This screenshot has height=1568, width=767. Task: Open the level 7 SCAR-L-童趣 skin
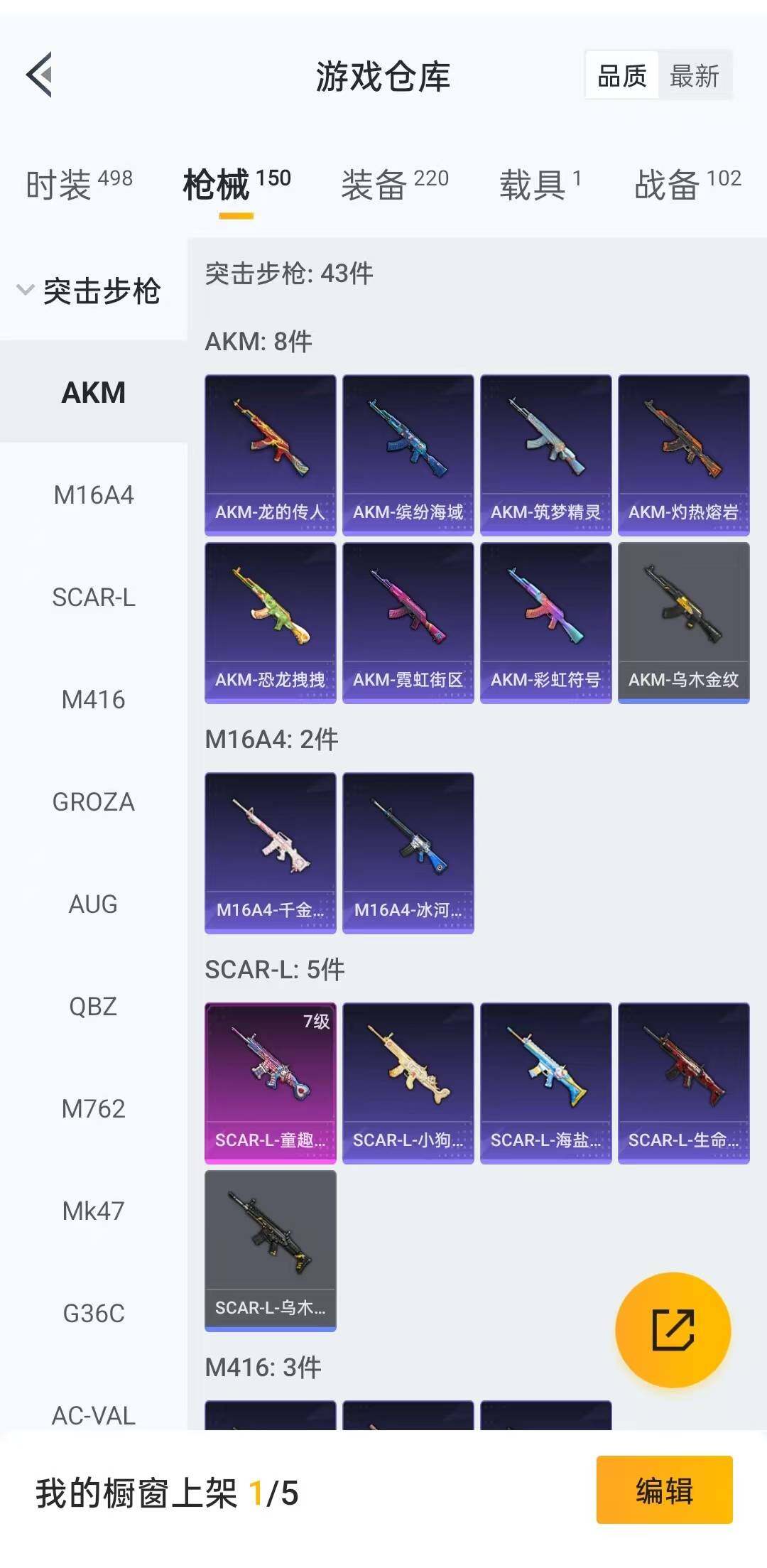click(x=270, y=1083)
